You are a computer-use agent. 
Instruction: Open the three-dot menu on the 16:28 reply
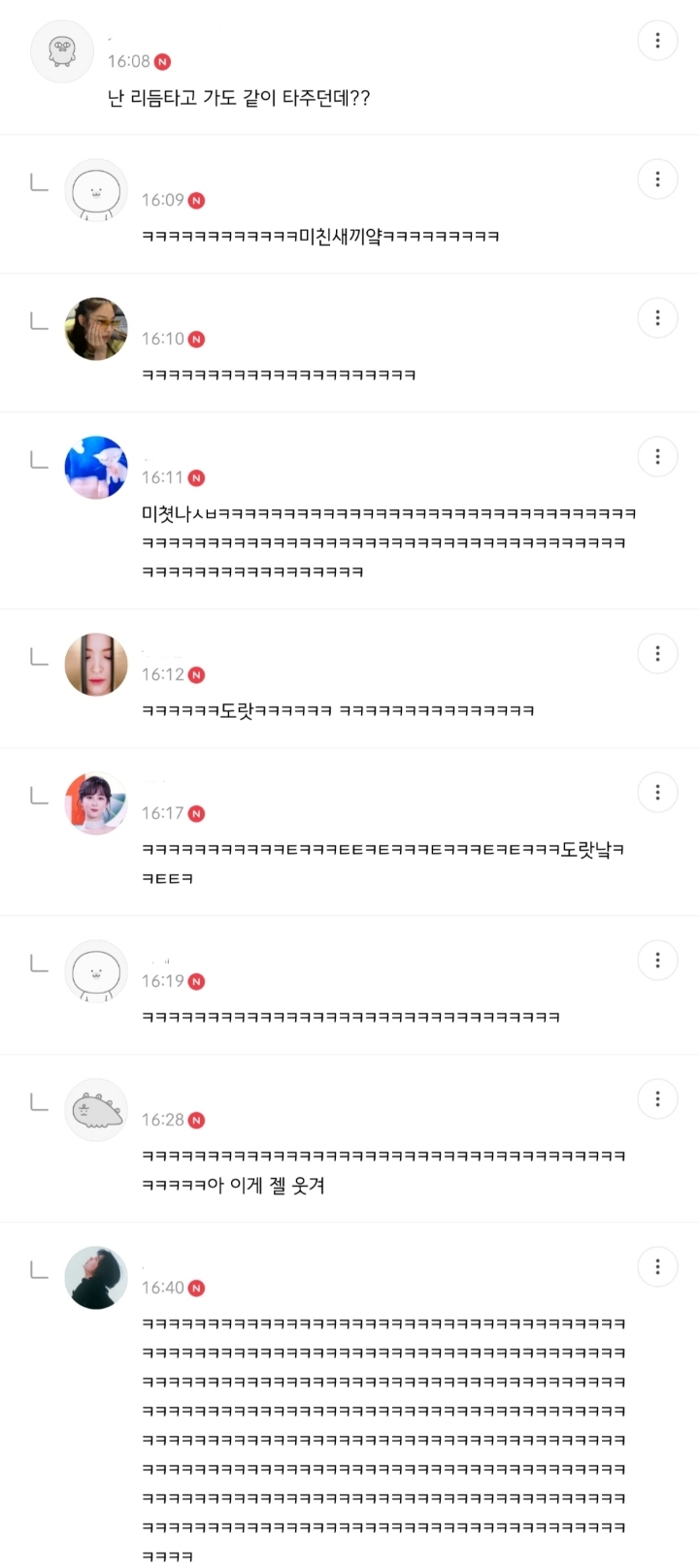point(657,1099)
